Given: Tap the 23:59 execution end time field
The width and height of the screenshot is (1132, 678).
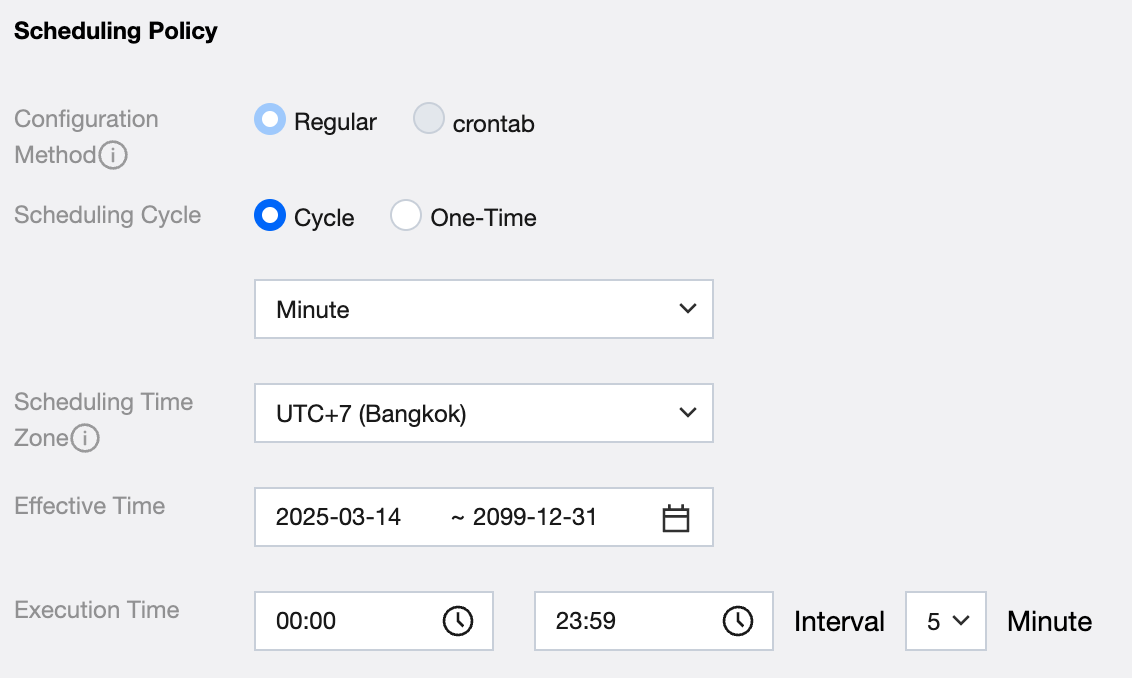Looking at the screenshot, I should coord(653,621).
